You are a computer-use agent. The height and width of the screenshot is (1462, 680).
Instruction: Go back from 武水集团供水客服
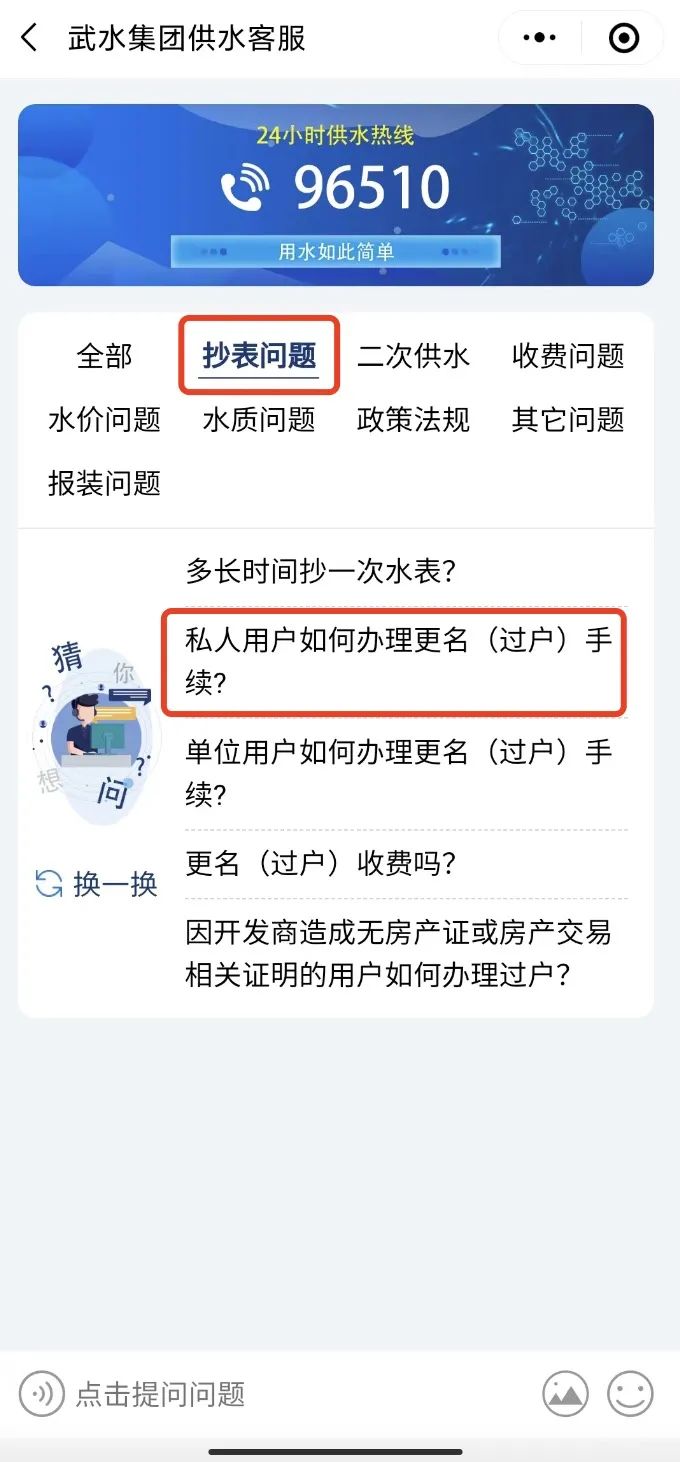30,39
